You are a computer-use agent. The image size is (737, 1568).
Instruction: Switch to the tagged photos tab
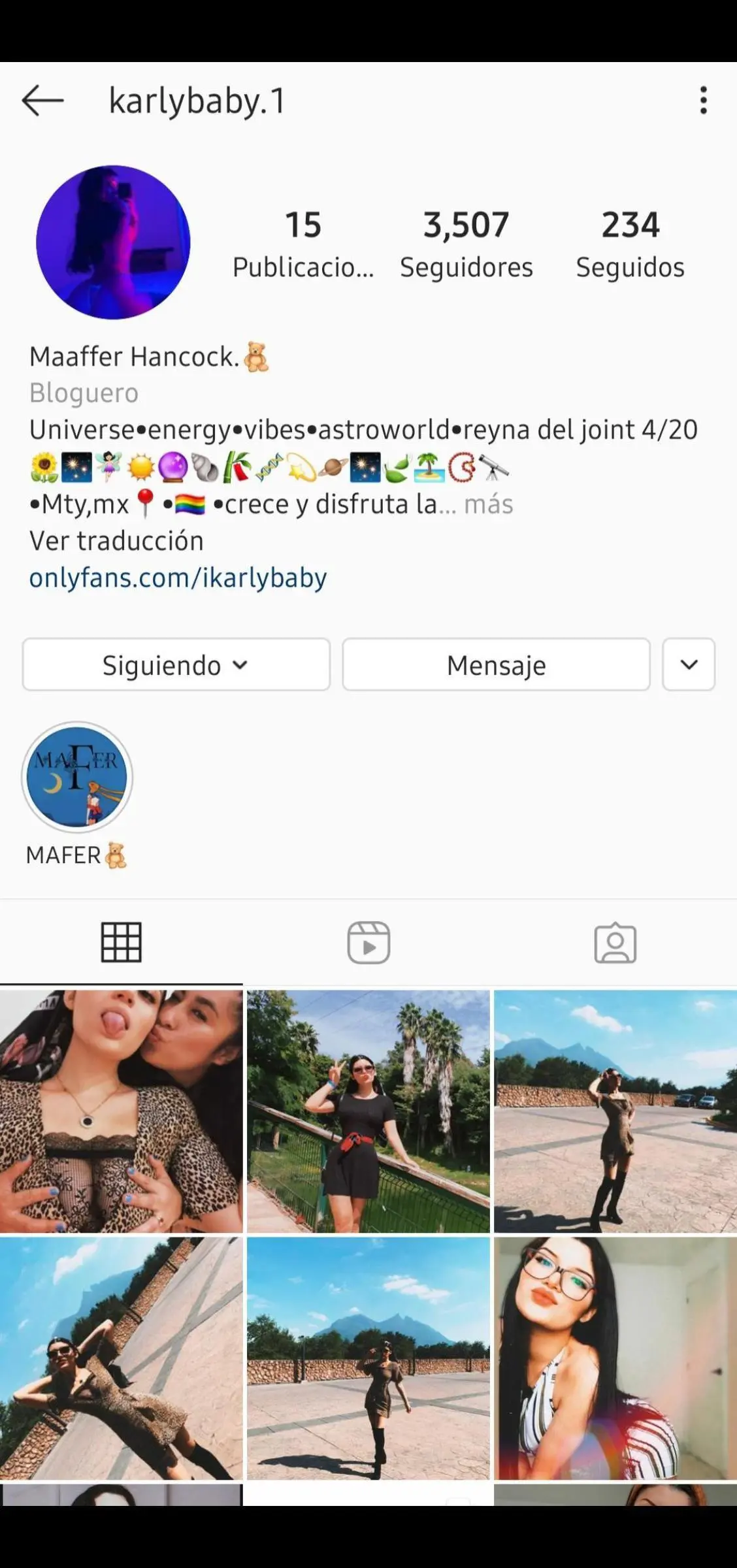pyautogui.click(x=615, y=943)
